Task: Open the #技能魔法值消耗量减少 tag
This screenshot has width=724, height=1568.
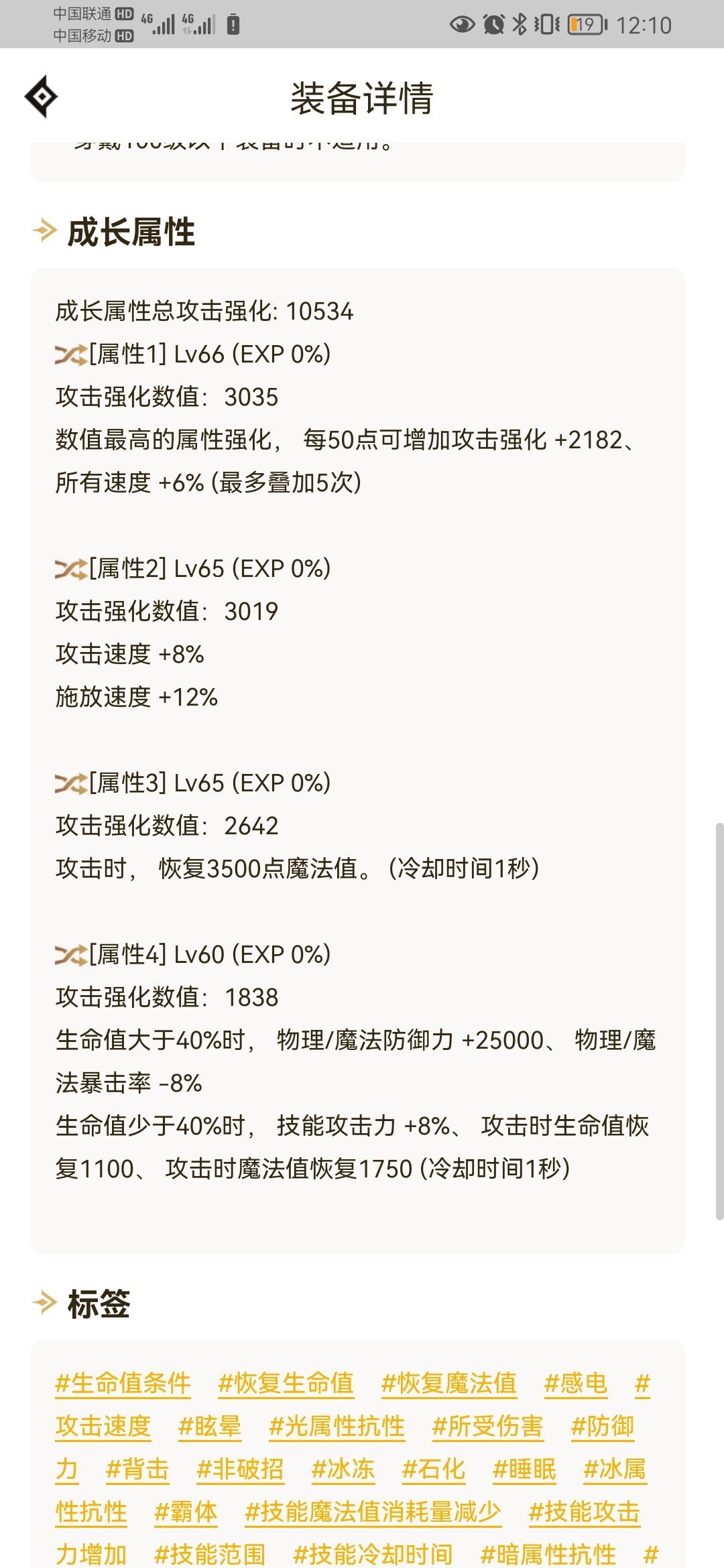Action: 373,1512
